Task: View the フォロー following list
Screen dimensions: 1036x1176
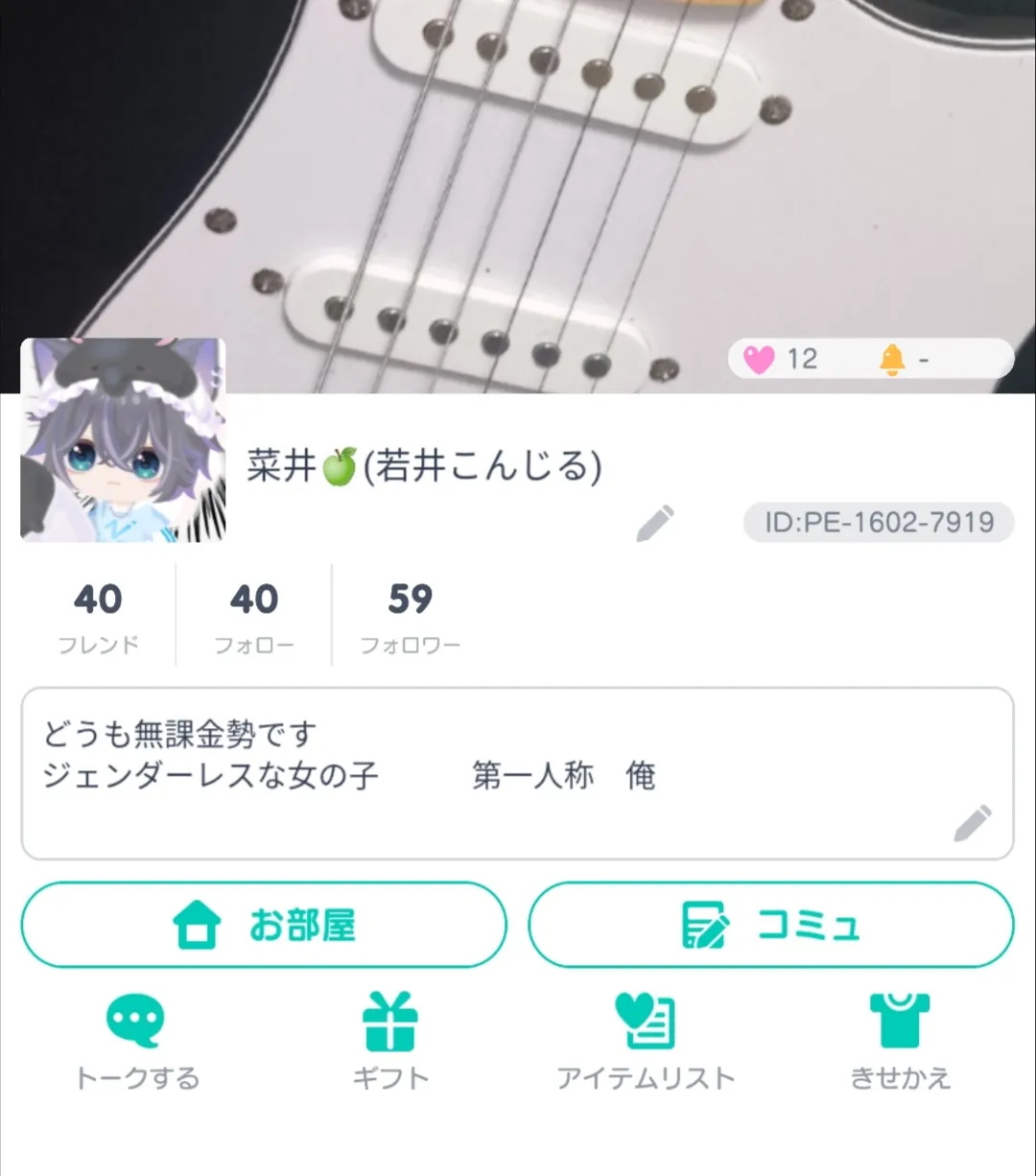Action: click(254, 616)
